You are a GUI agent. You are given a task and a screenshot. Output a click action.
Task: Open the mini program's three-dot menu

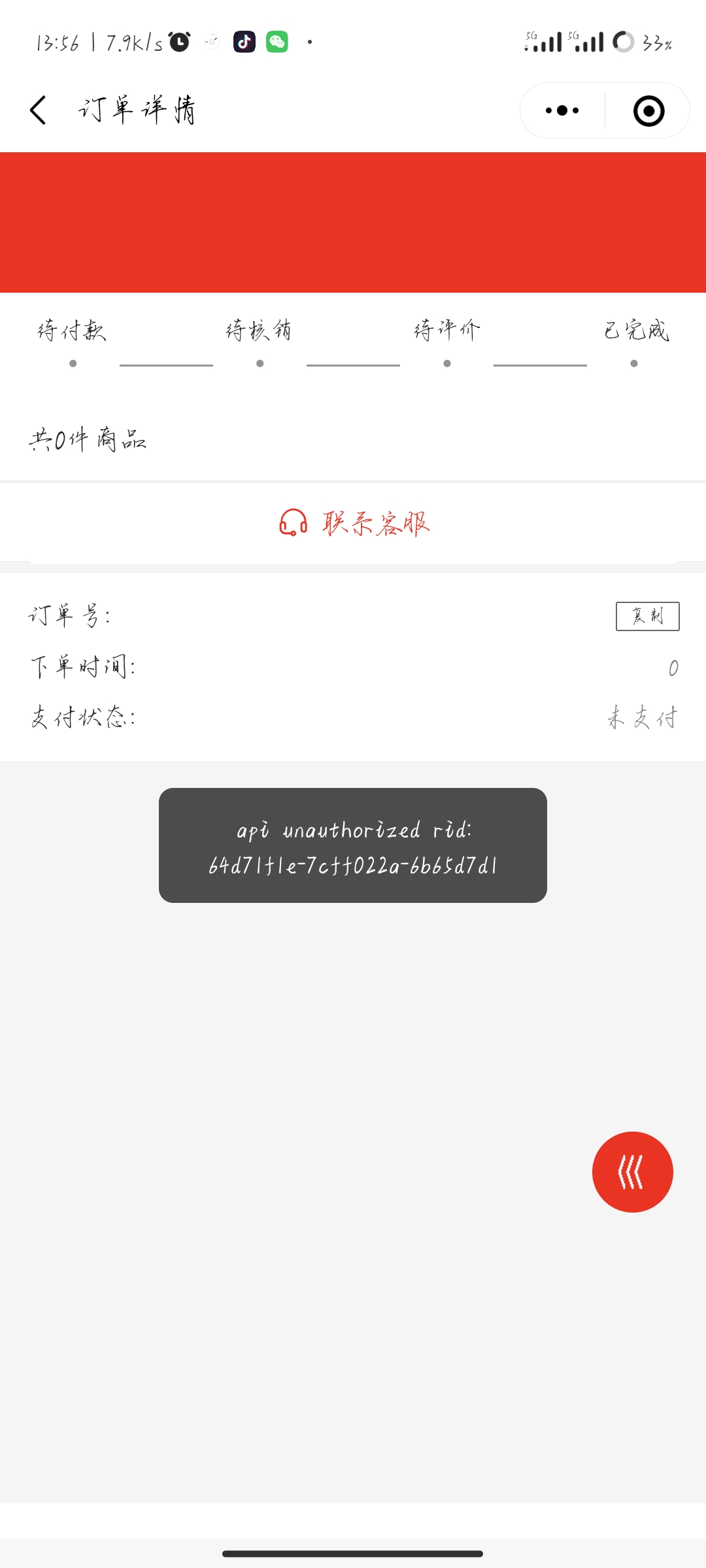pyautogui.click(x=562, y=110)
